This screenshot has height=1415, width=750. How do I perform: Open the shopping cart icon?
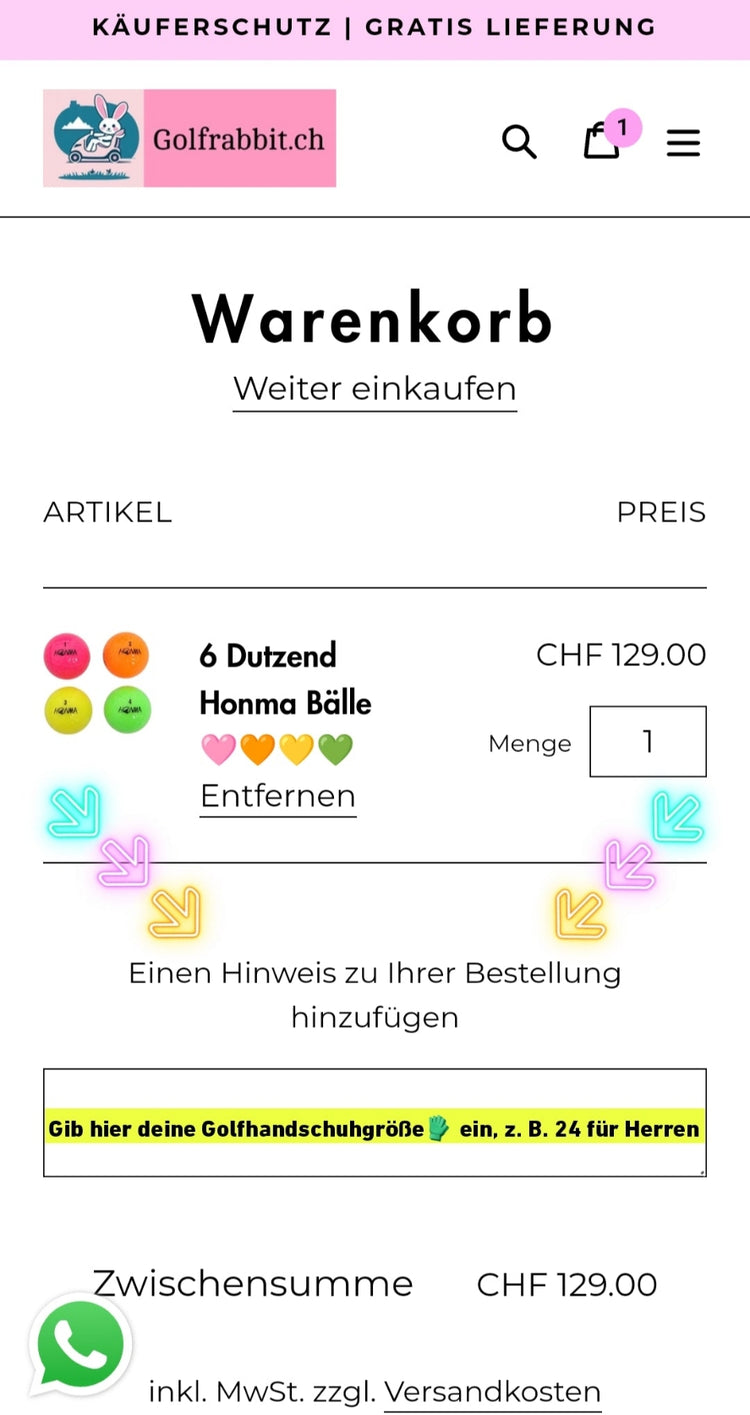coord(602,141)
